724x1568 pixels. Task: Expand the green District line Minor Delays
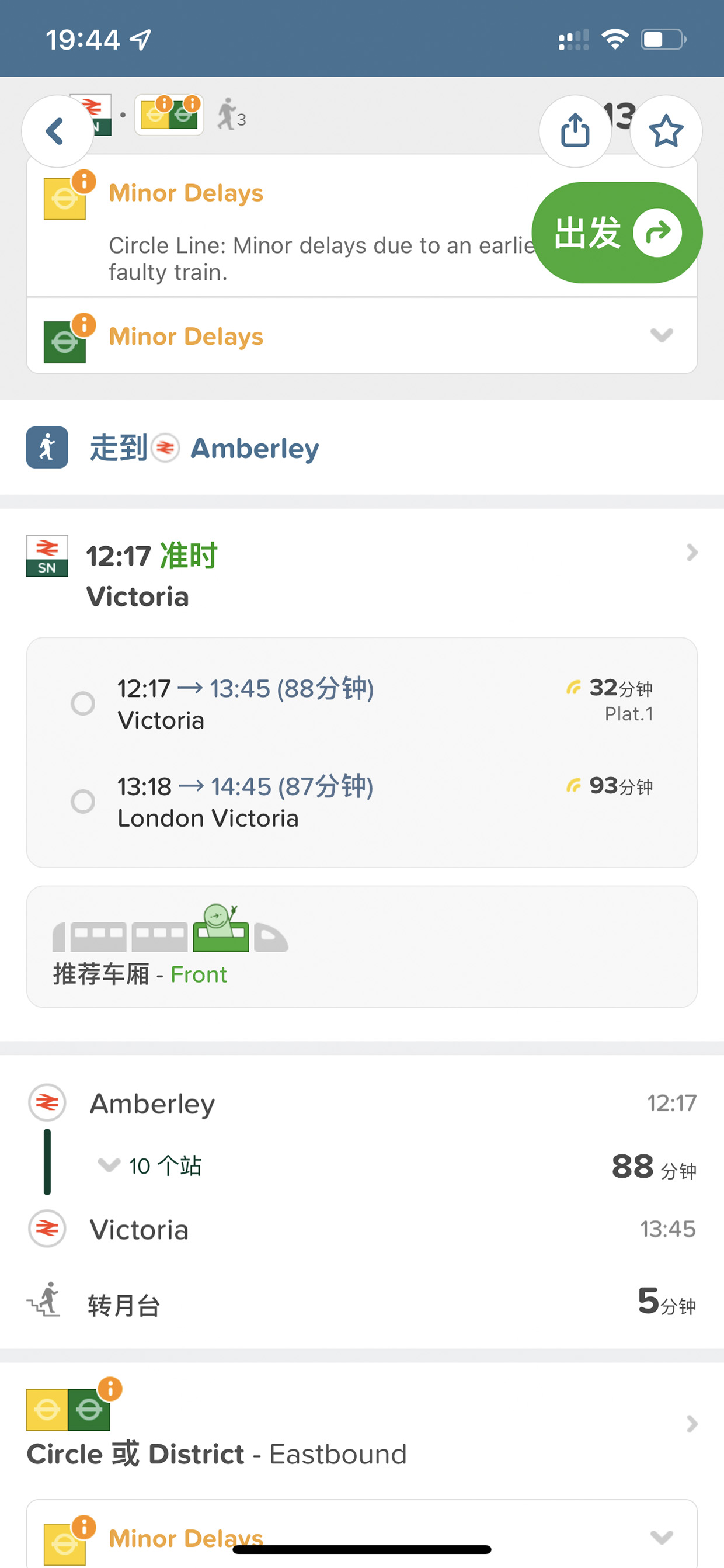pos(361,335)
